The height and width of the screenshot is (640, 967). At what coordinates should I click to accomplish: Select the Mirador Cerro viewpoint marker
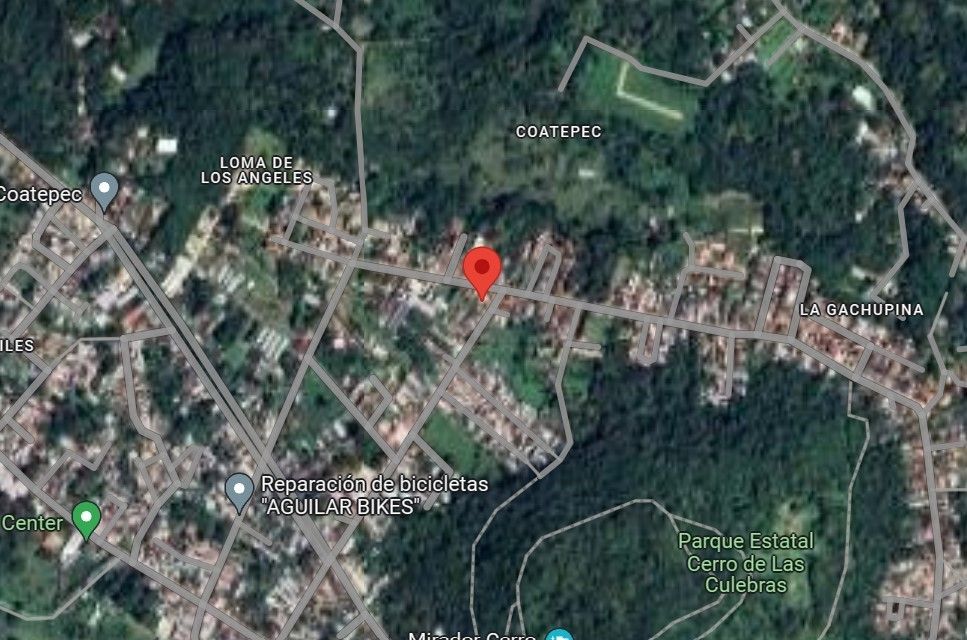coord(559,635)
